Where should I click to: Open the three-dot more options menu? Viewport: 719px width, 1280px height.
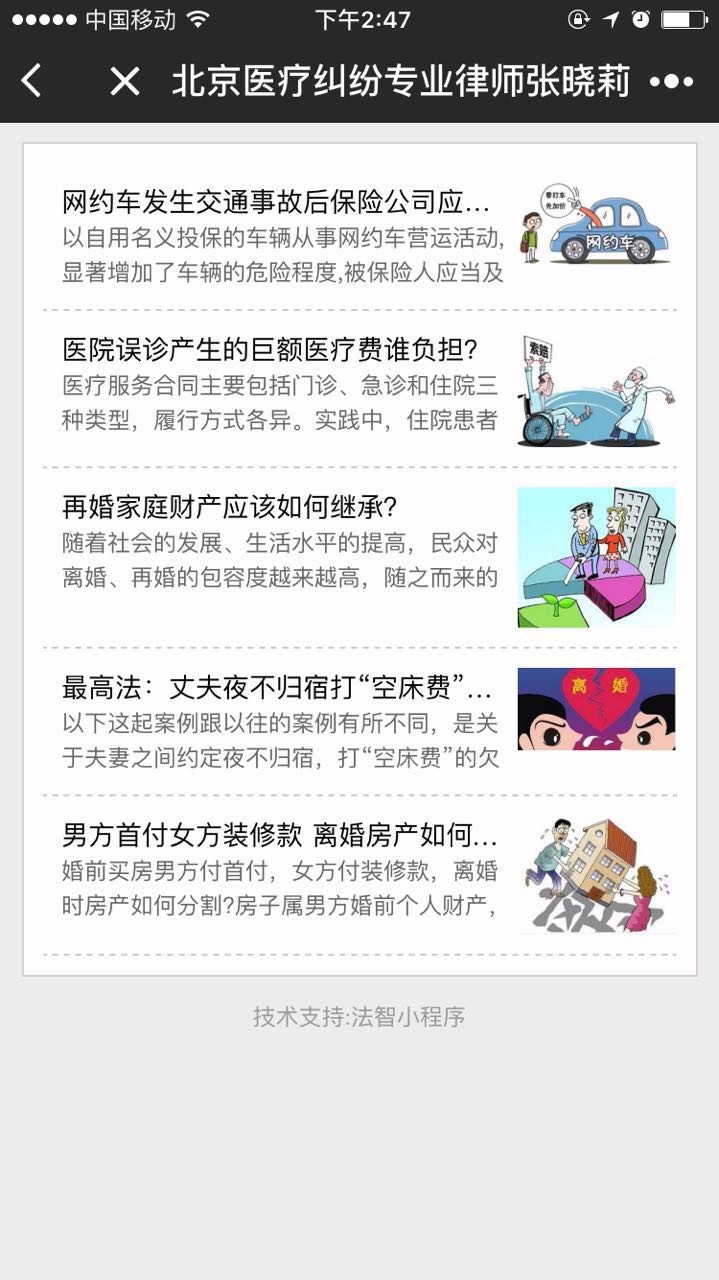tap(671, 82)
